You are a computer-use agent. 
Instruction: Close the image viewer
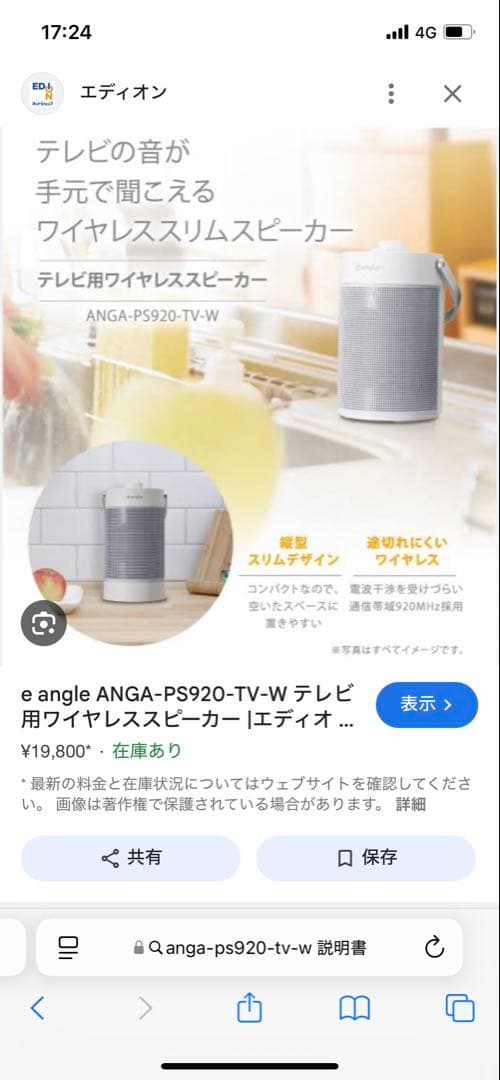coord(452,94)
